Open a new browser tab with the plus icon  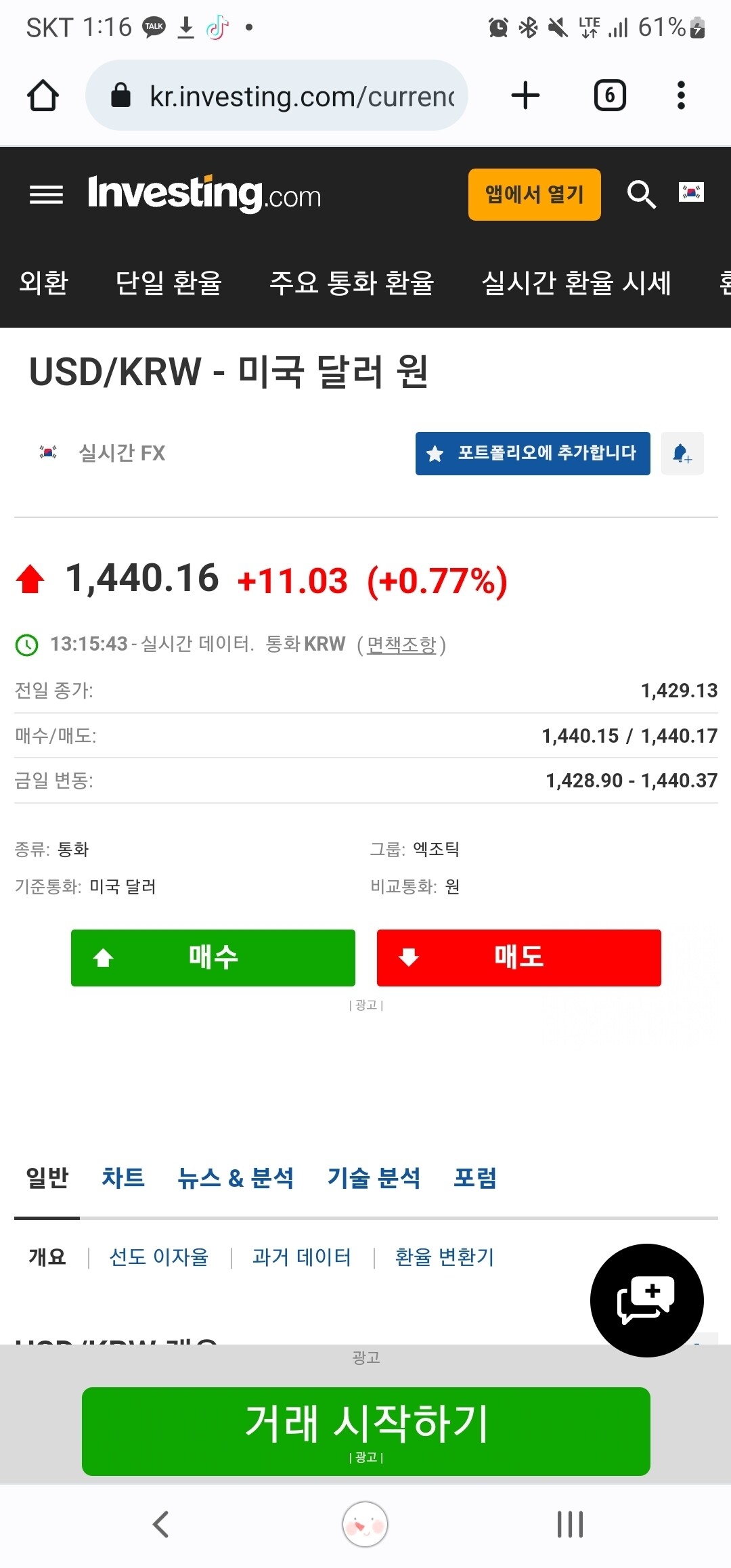pos(525,95)
